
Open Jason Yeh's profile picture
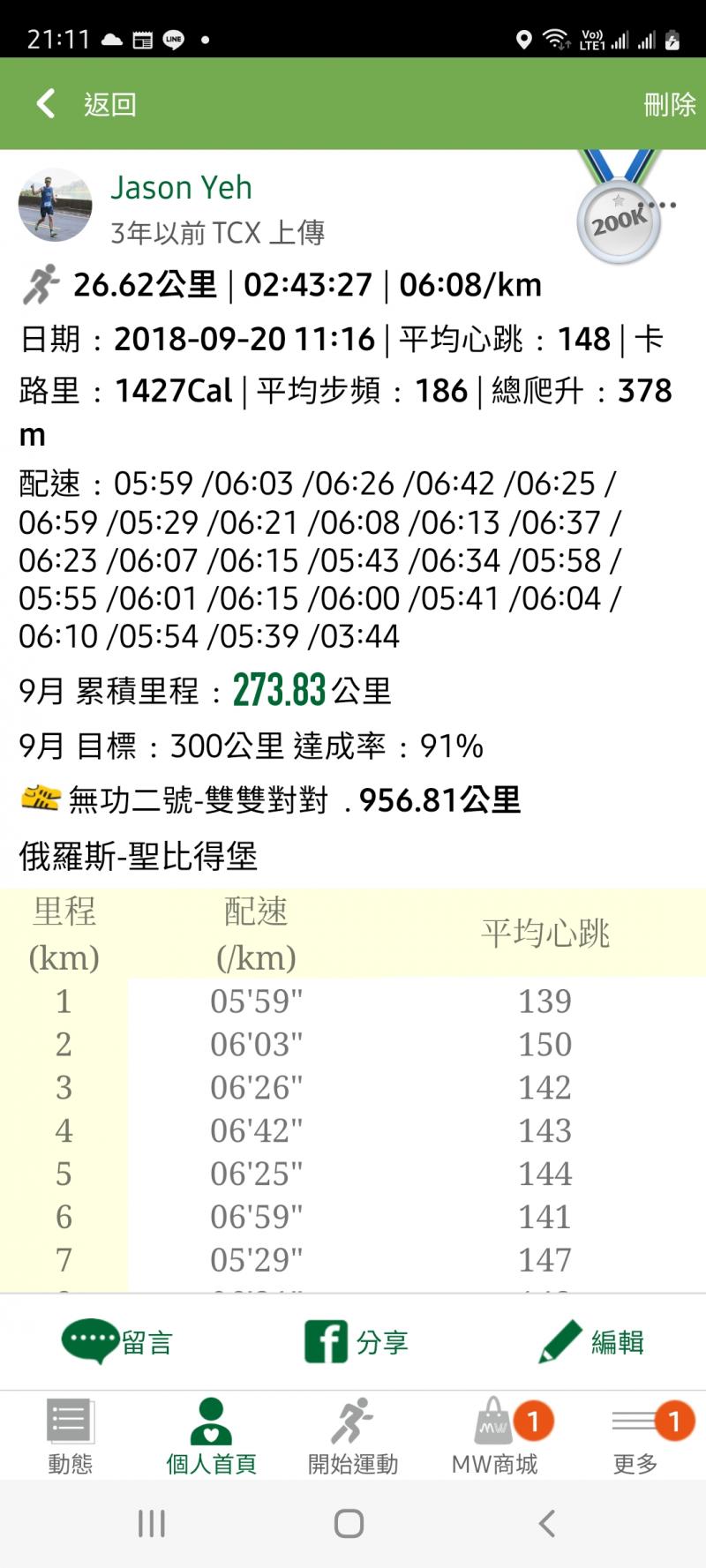(55, 205)
